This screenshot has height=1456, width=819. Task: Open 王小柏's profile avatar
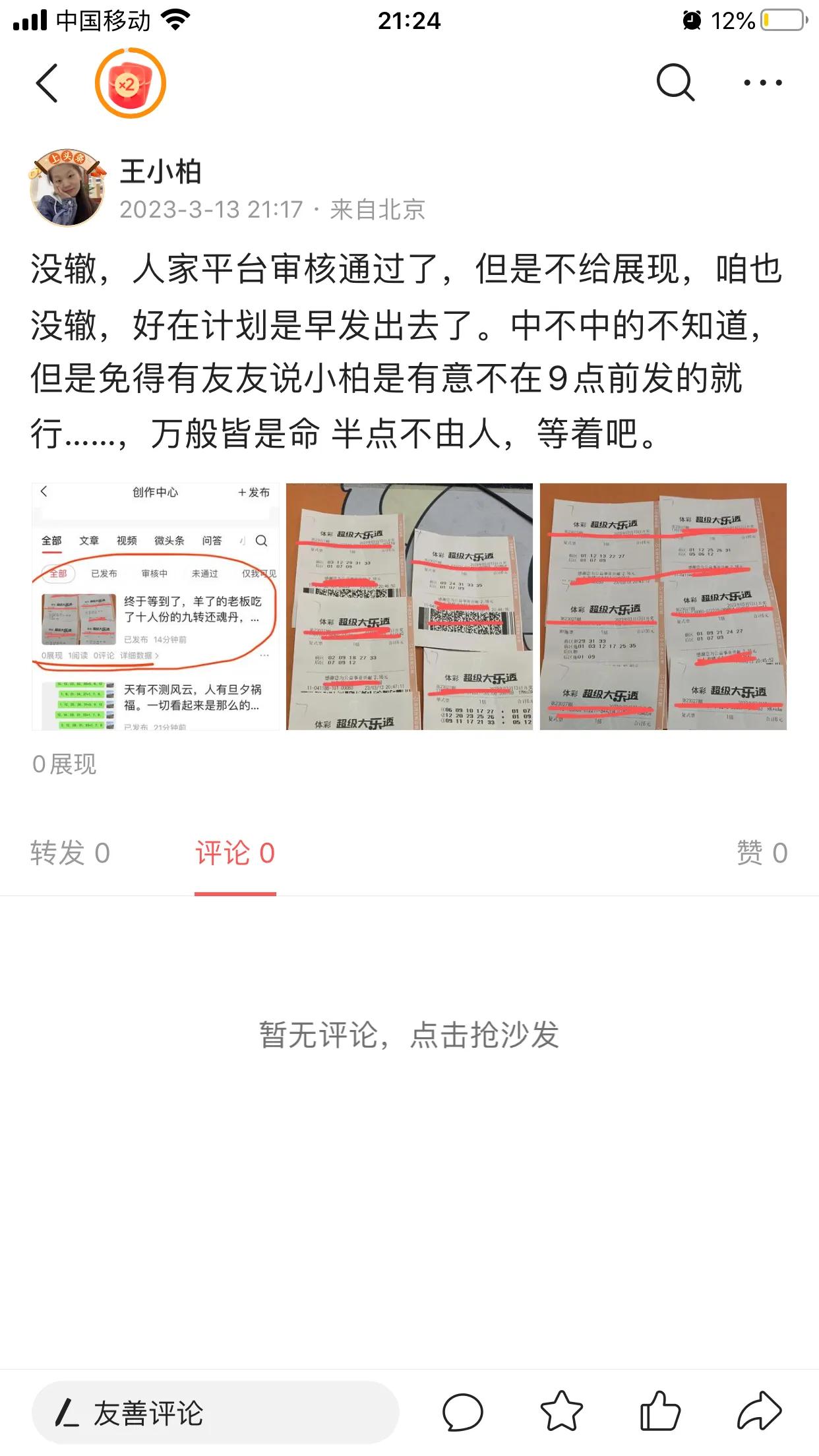click(x=67, y=189)
